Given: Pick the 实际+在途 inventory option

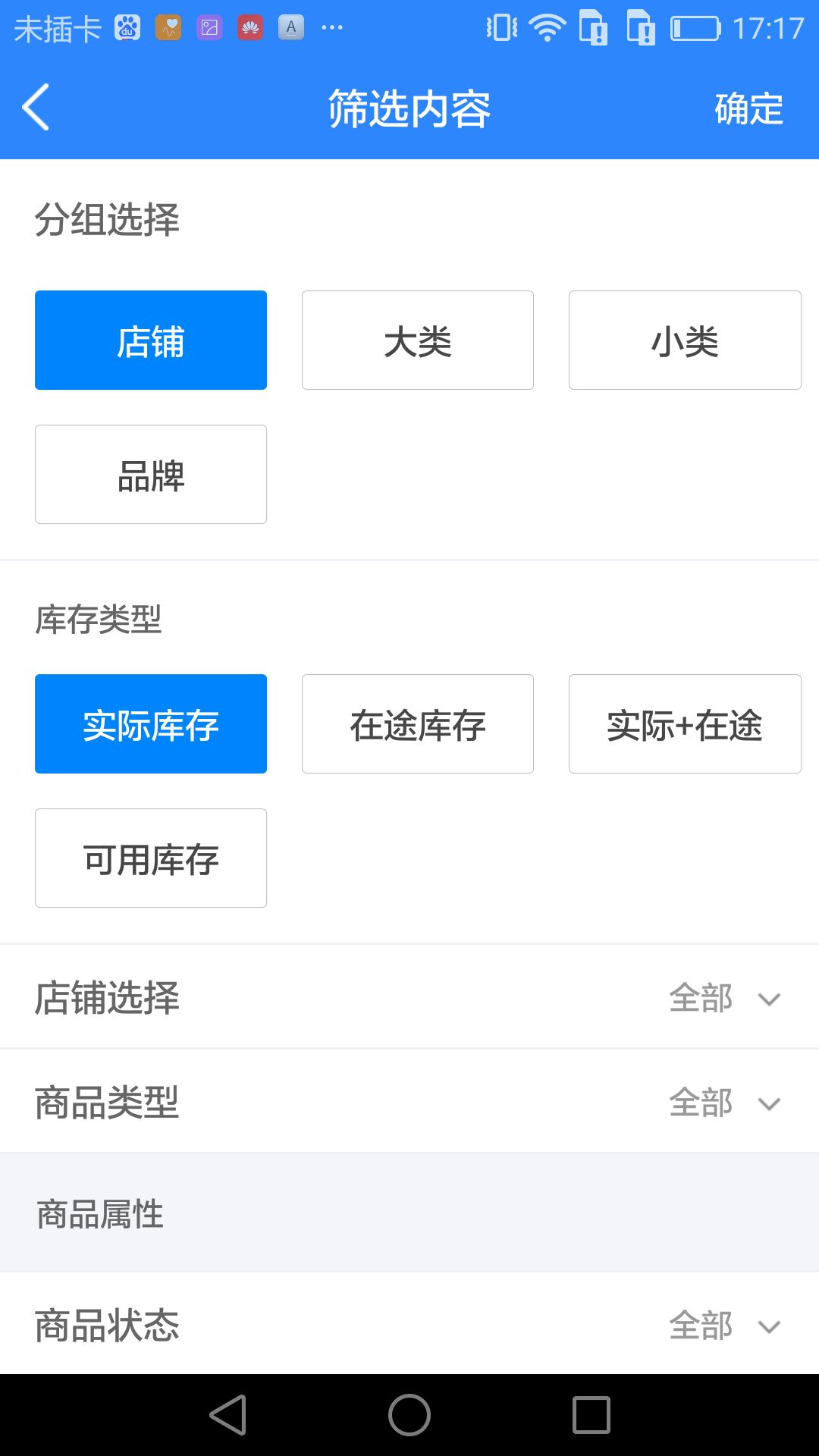Looking at the screenshot, I should pos(685,724).
